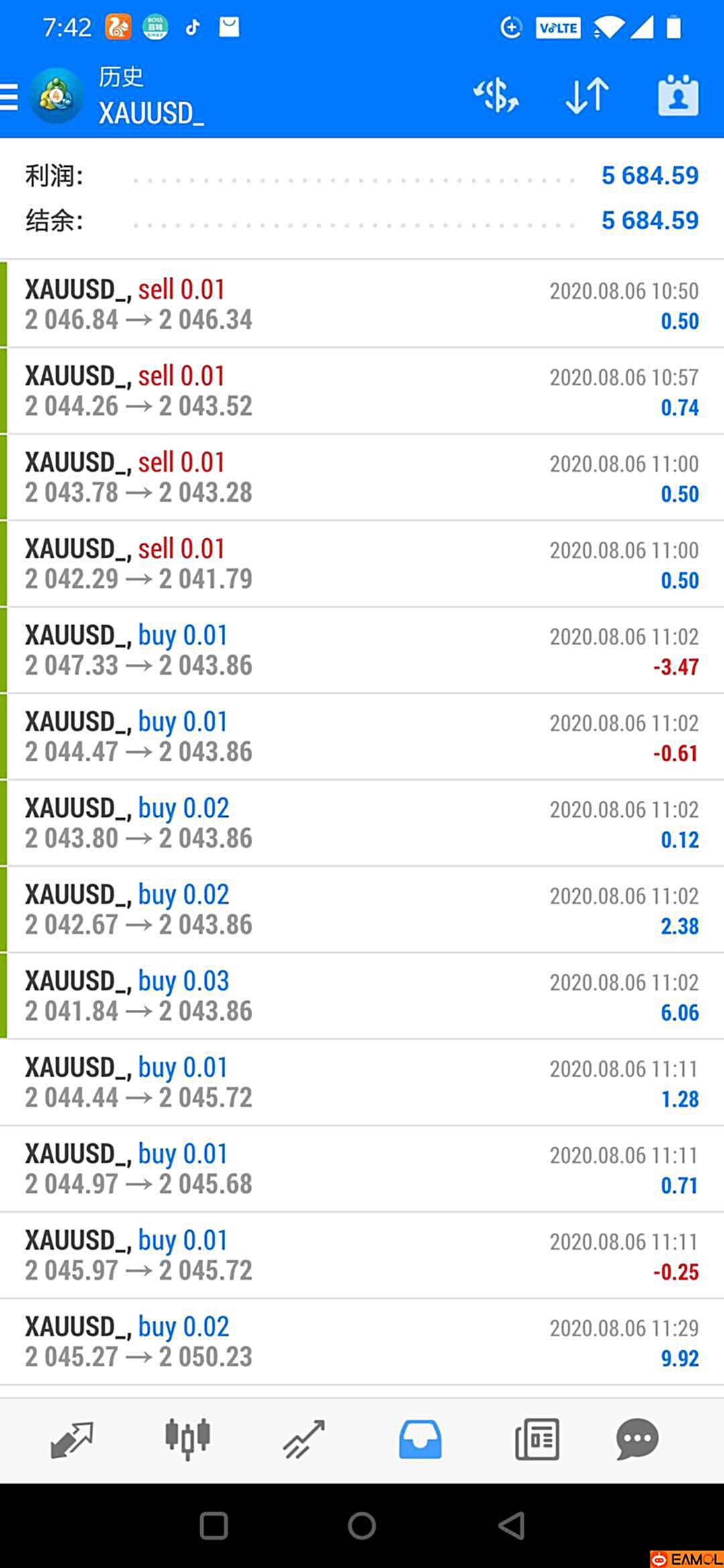This screenshot has width=724, height=1568.
Task: Go to the Trade tab
Action: pyautogui.click(x=304, y=1439)
